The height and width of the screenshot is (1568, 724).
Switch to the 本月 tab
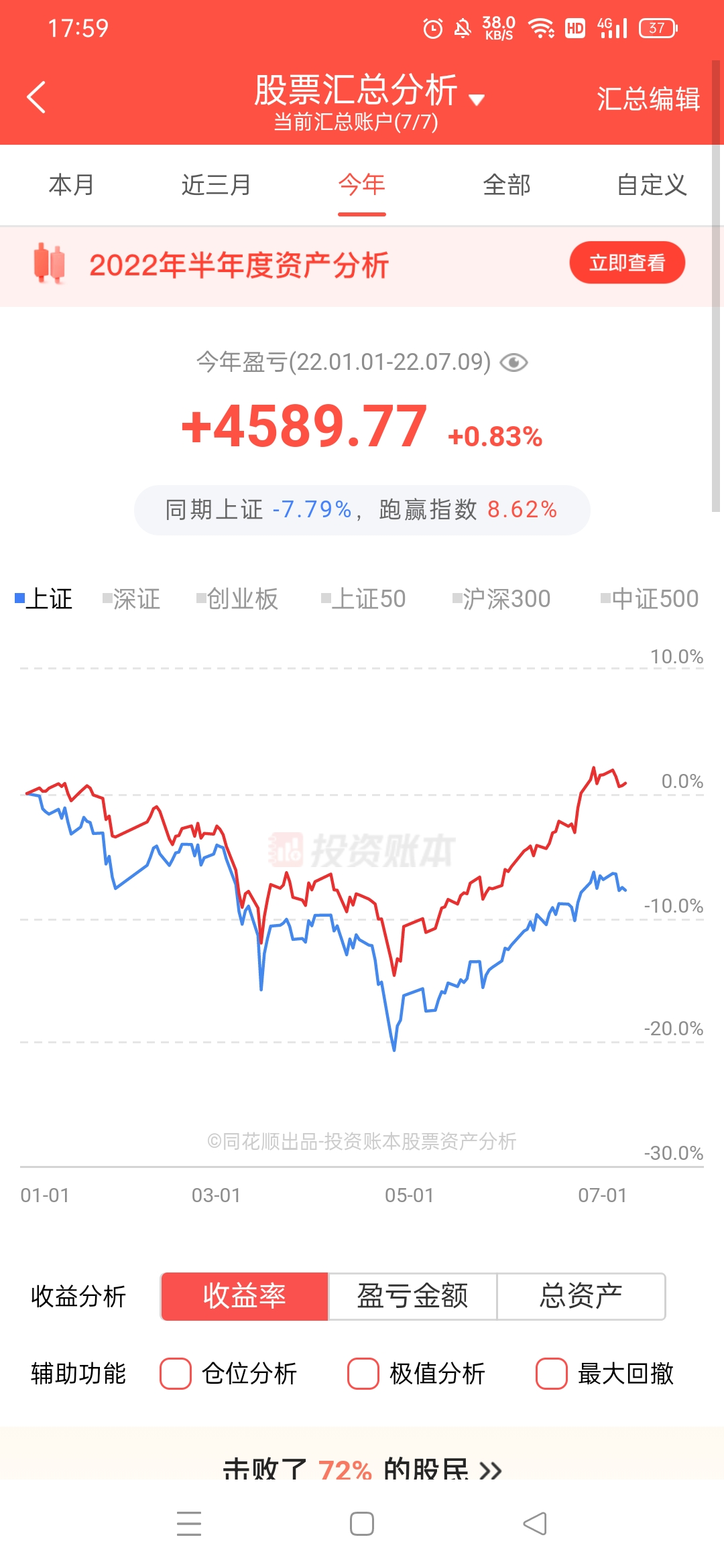click(x=71, y=185)
